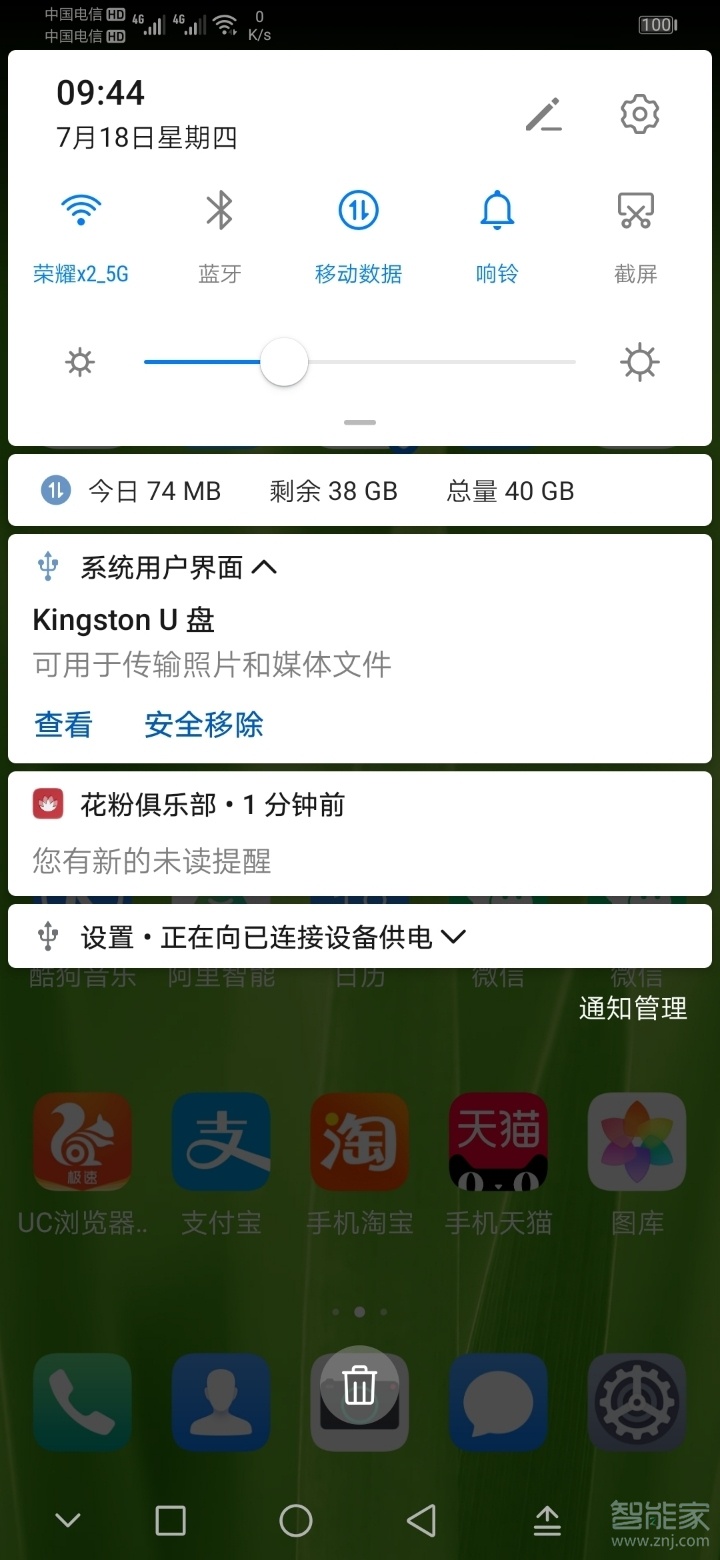Open 通知管理 notification management
The width and height of the screenshot is (720, 1560).
tap(632, 1008)
